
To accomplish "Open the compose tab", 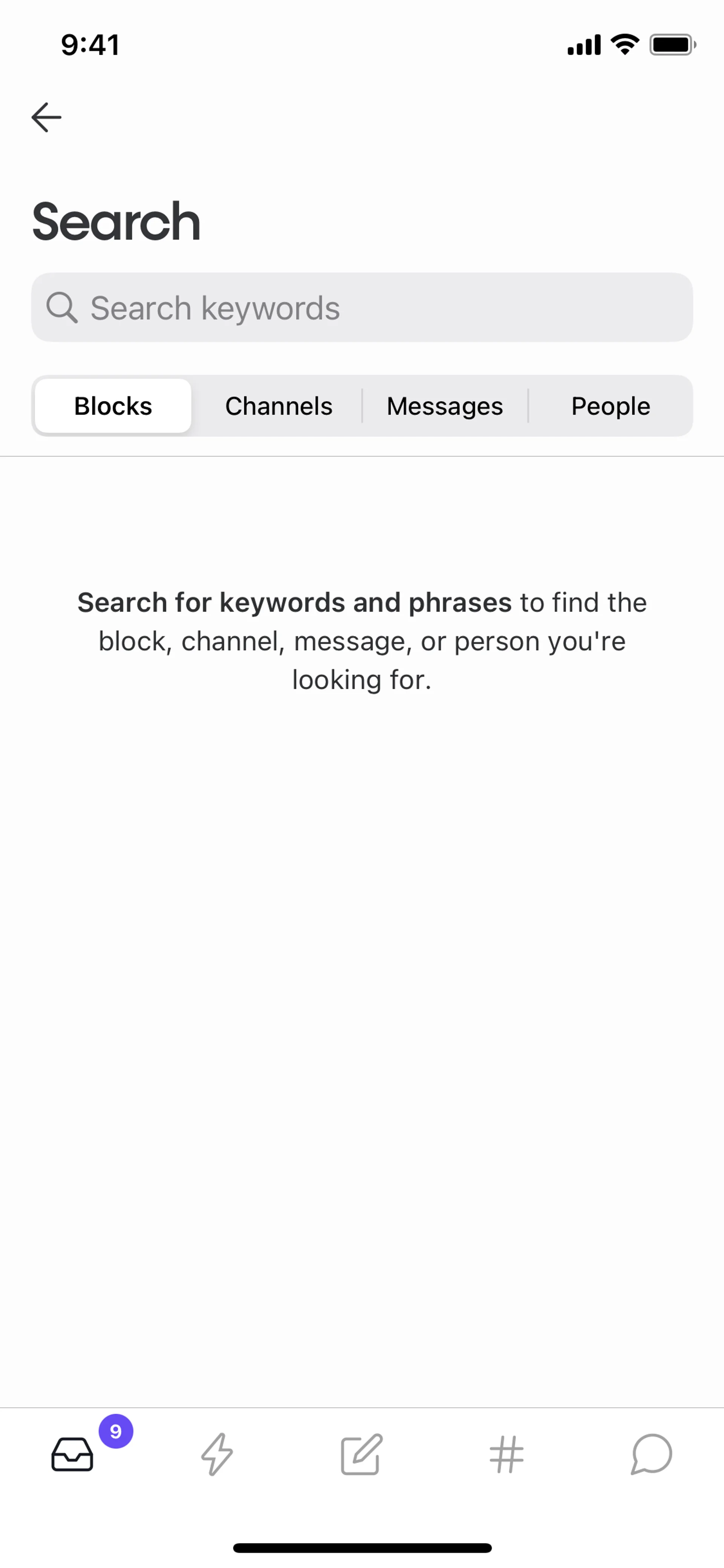I will pos(361,1454).
